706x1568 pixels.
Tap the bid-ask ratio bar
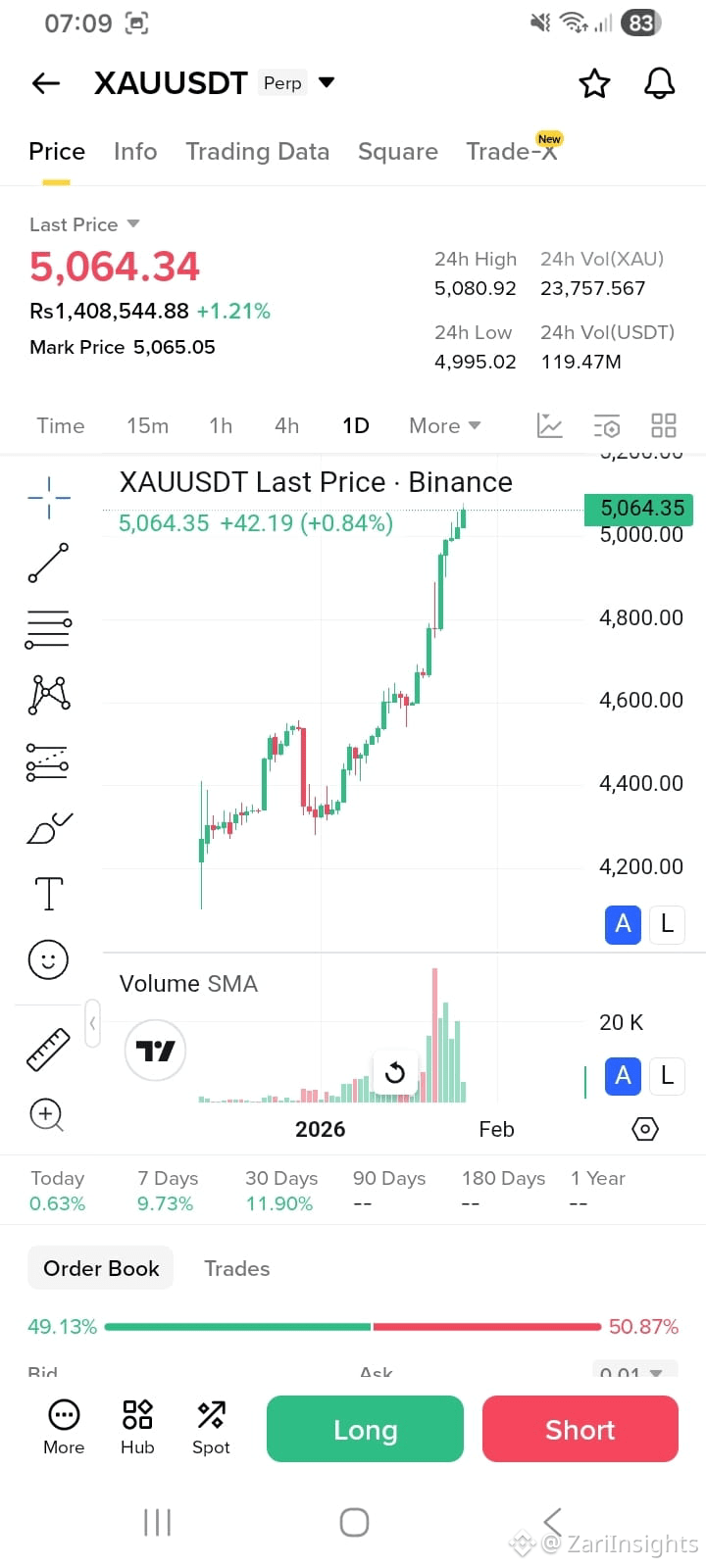coord(353,1326)
